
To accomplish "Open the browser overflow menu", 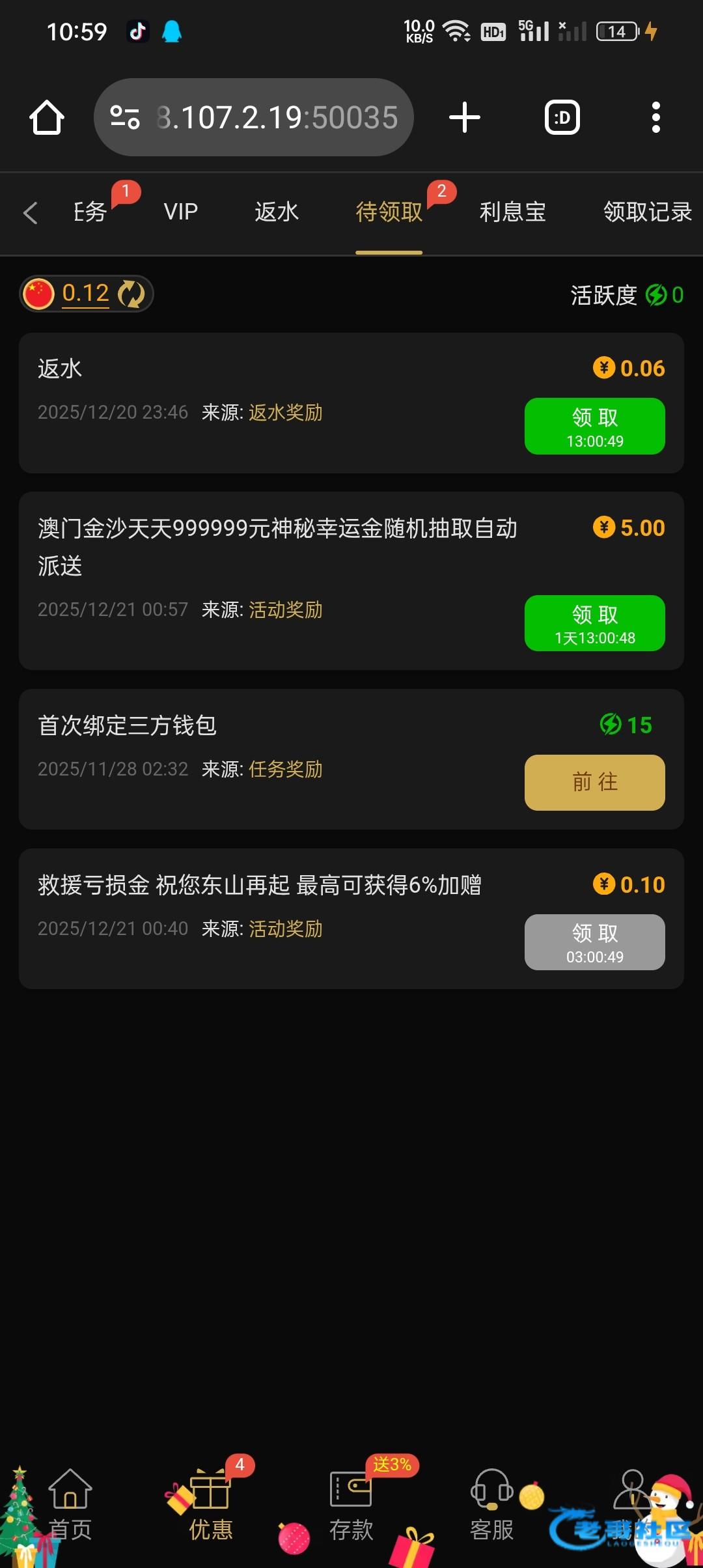I will pos(655,118).
